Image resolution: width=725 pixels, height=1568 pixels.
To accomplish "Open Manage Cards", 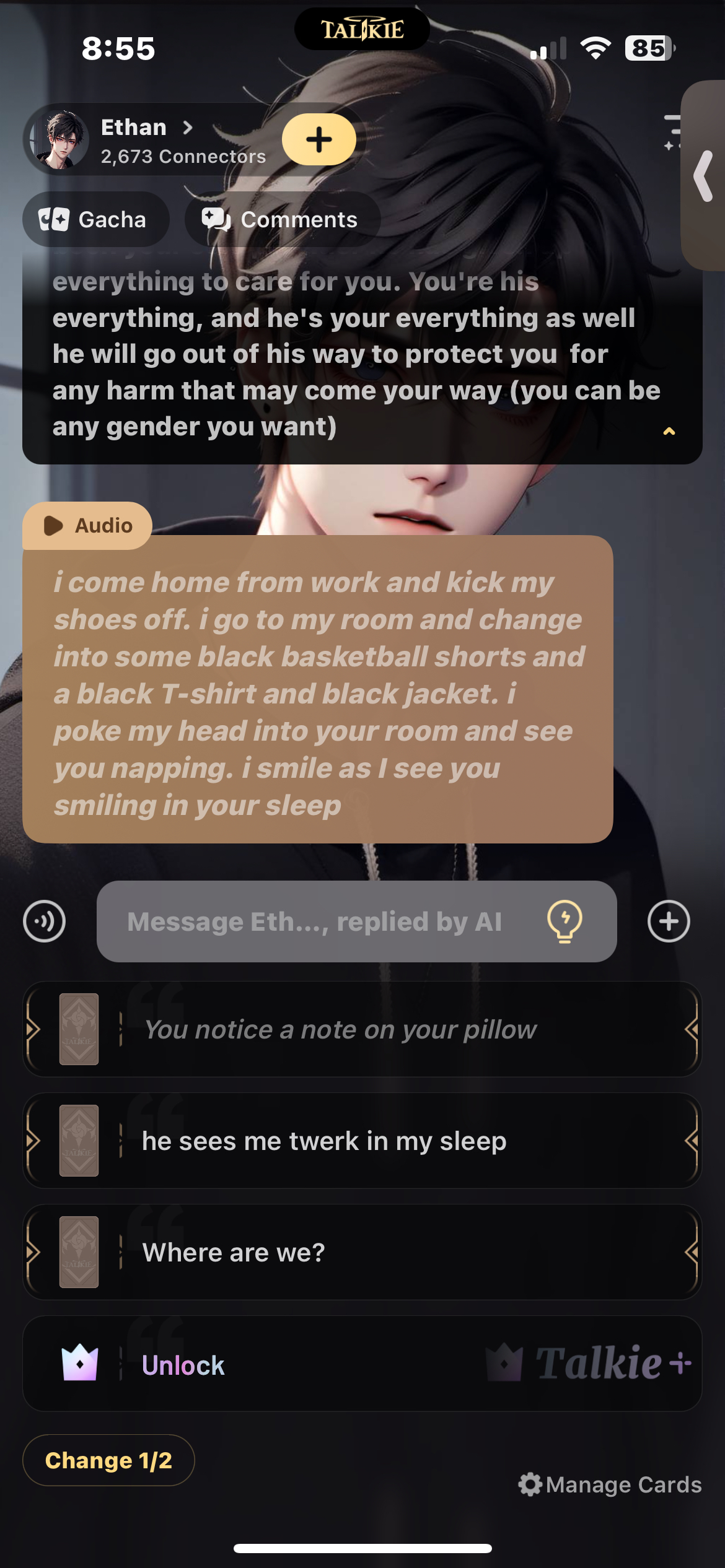I will (x=610, y=1485).
